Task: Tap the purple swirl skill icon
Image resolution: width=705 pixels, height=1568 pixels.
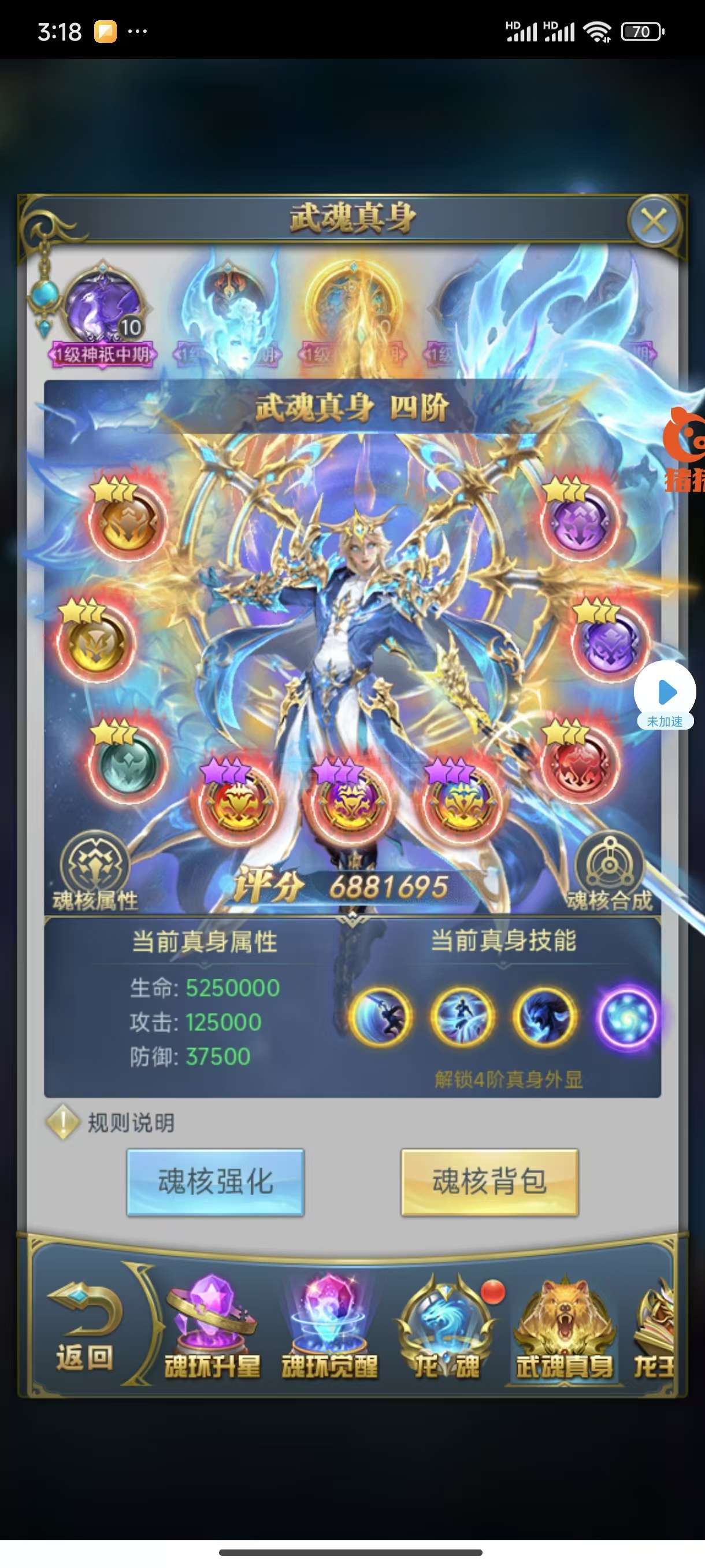Action: point(628,1016)
